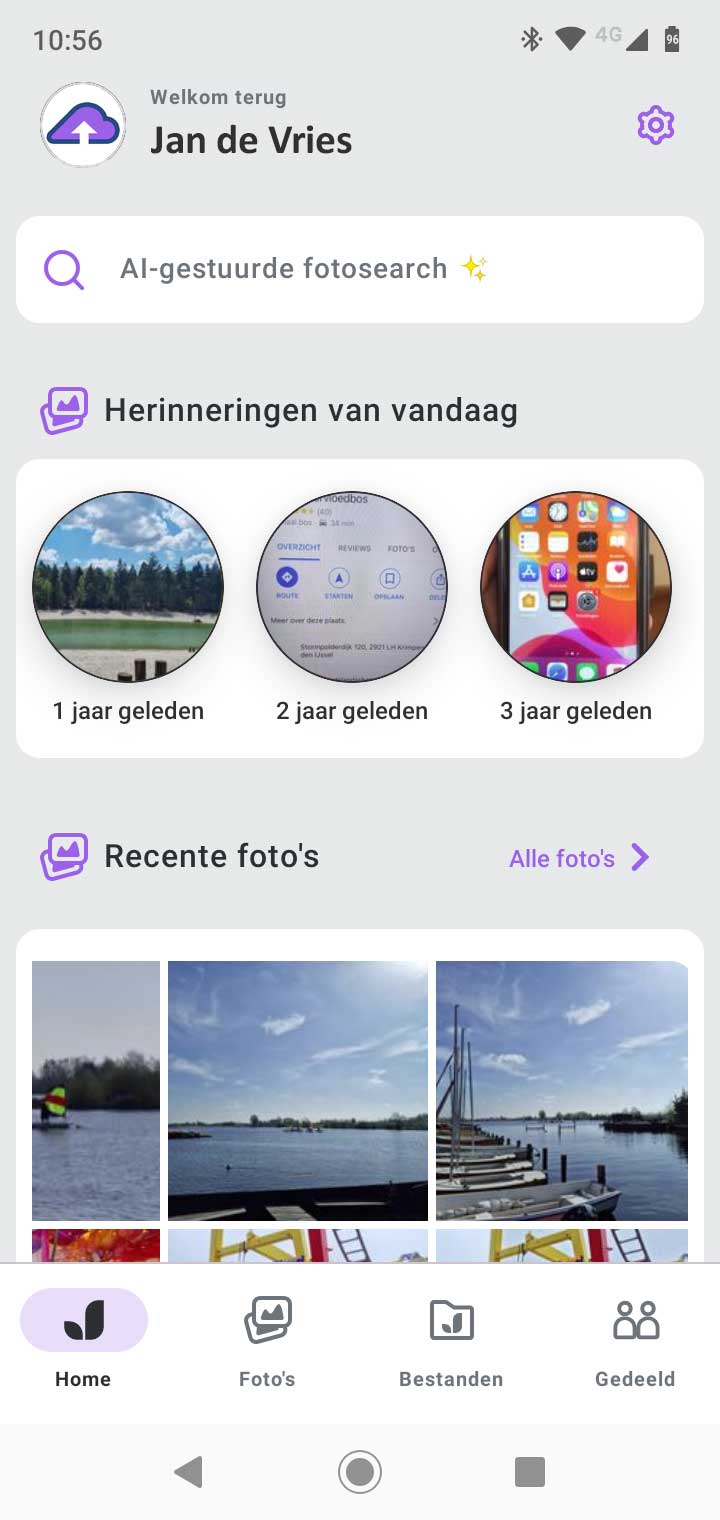
Task: View the 2 jaar geleden memory
Action: click(352, 587)
